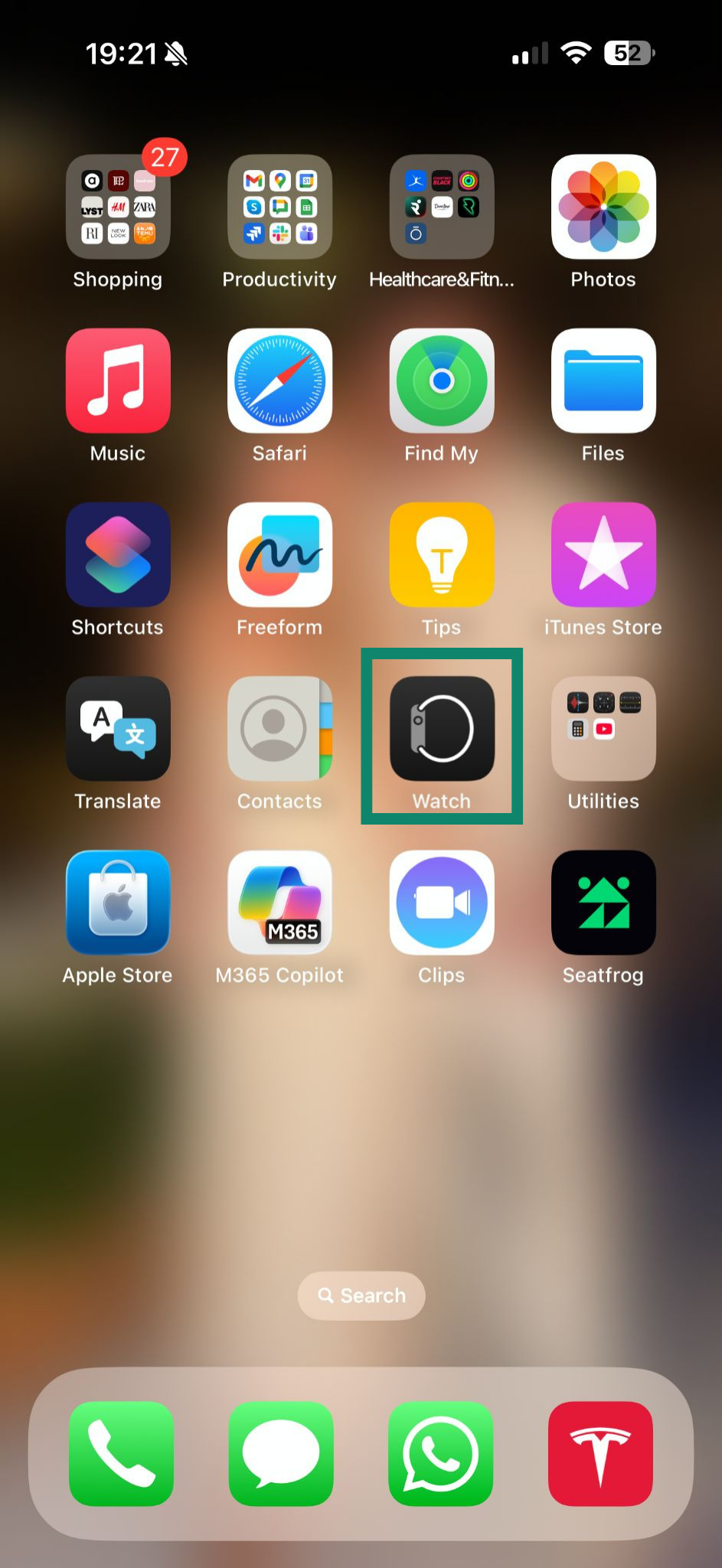Tap the Search pill
Screen dimensions: 722x1568
click(361, 1295)
